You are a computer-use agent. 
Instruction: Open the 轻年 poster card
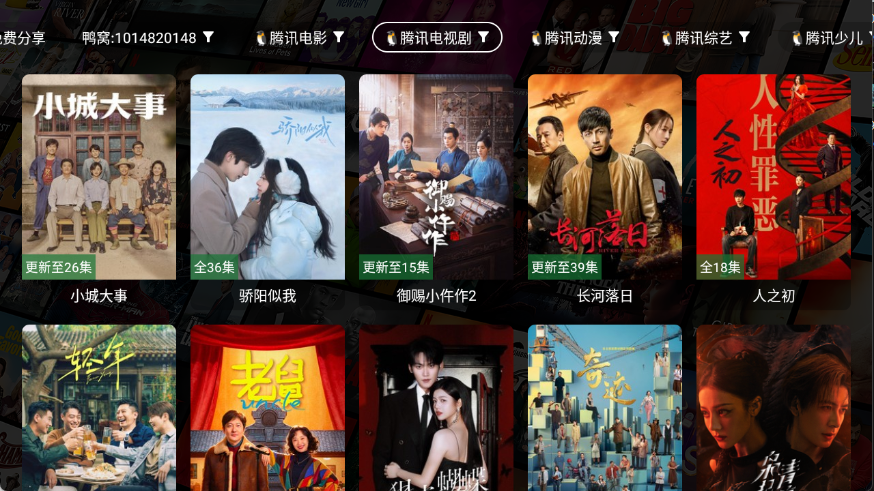(x=99, y=408)
